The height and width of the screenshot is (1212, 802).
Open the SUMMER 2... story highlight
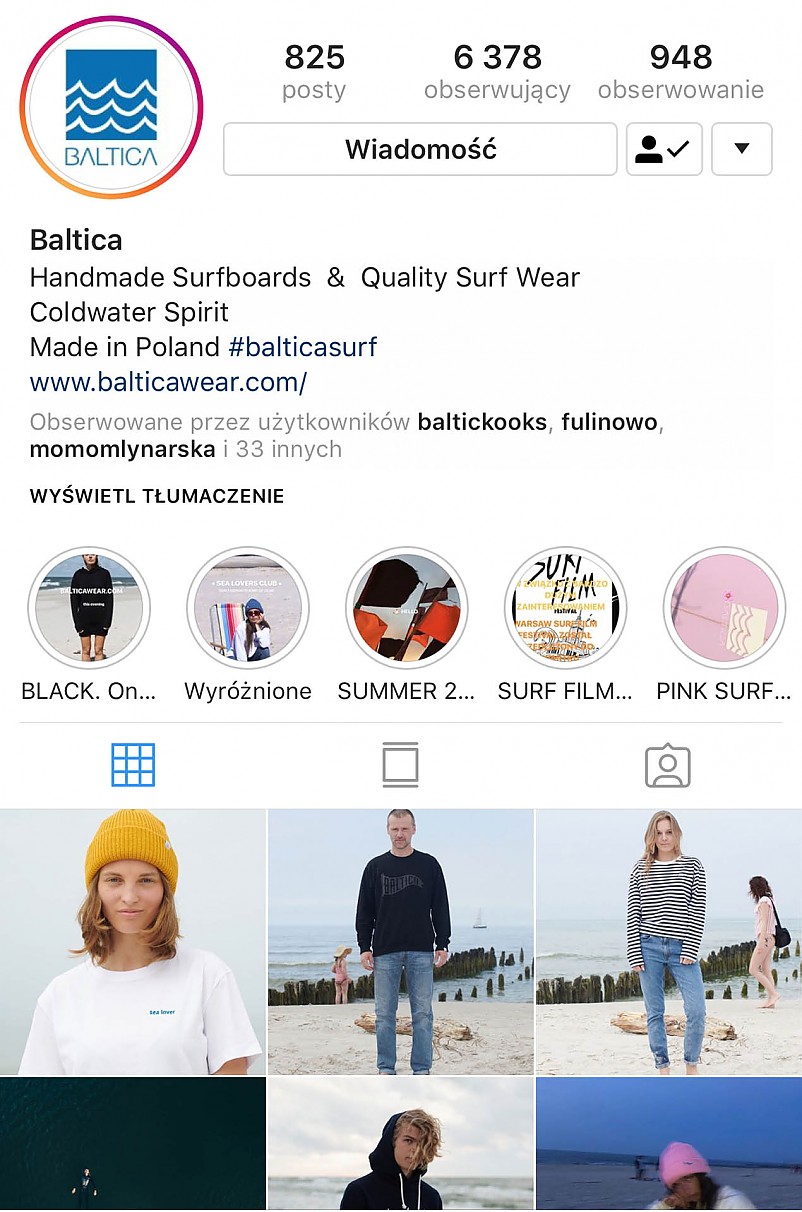point(406,608)
